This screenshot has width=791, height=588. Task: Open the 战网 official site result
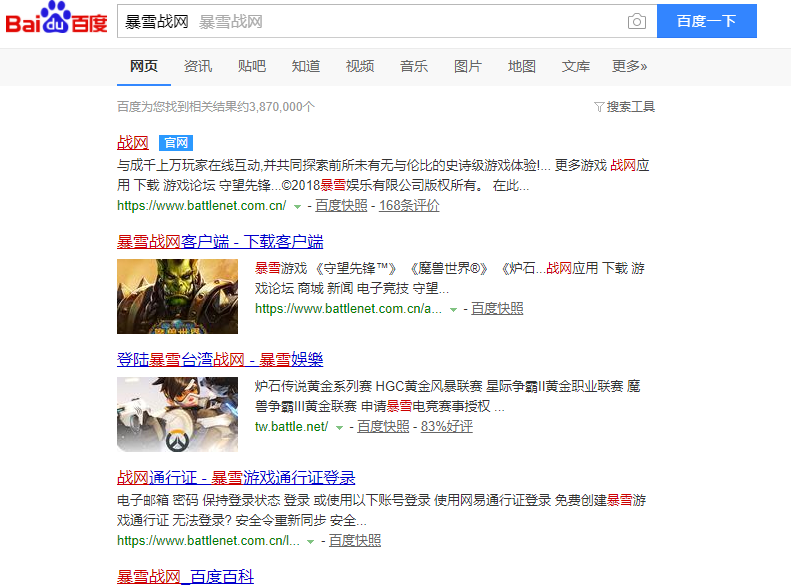[133, 143]
